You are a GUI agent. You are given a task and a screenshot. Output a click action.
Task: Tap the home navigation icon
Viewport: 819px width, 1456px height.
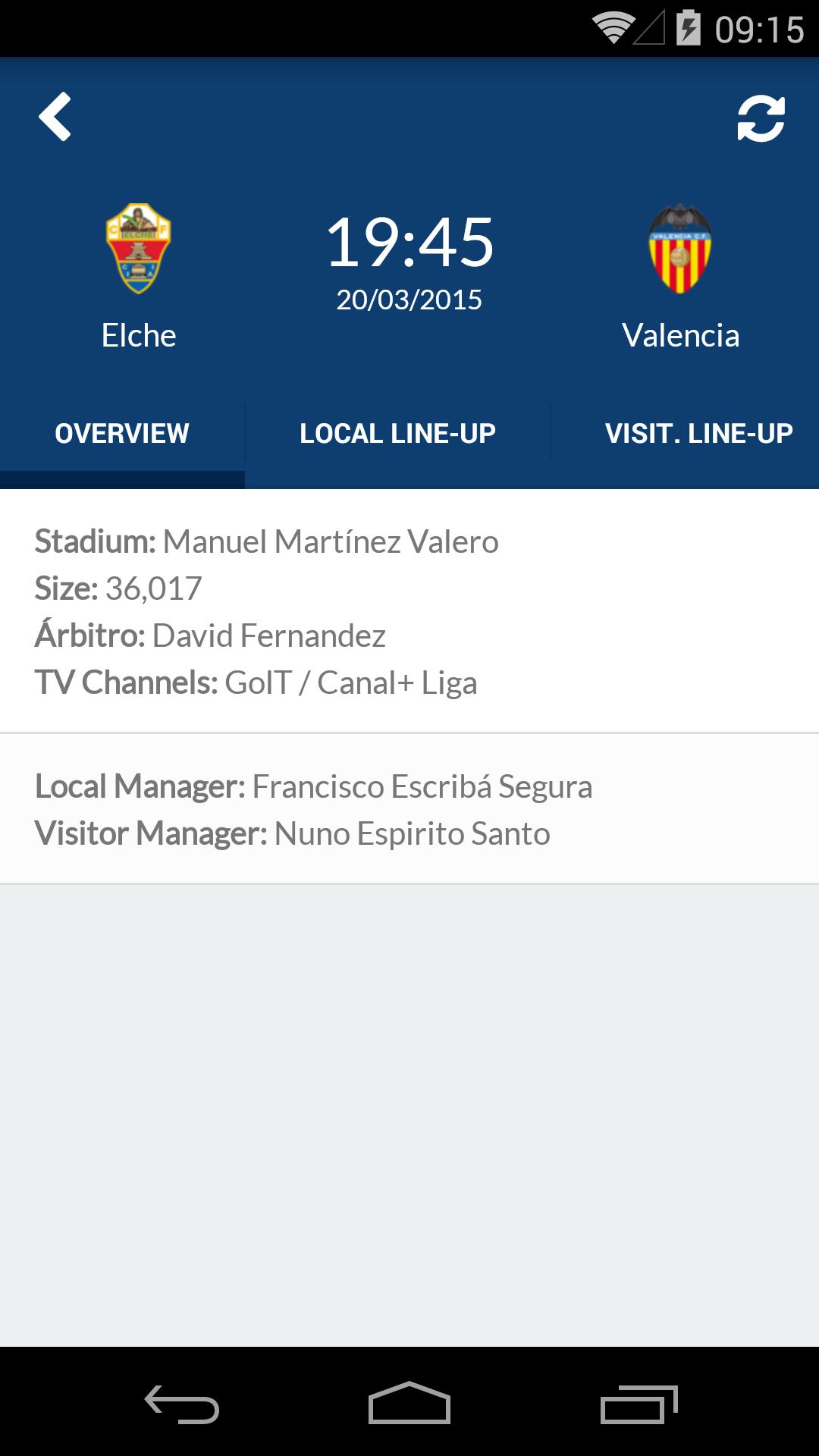(x=409, y=1401)
